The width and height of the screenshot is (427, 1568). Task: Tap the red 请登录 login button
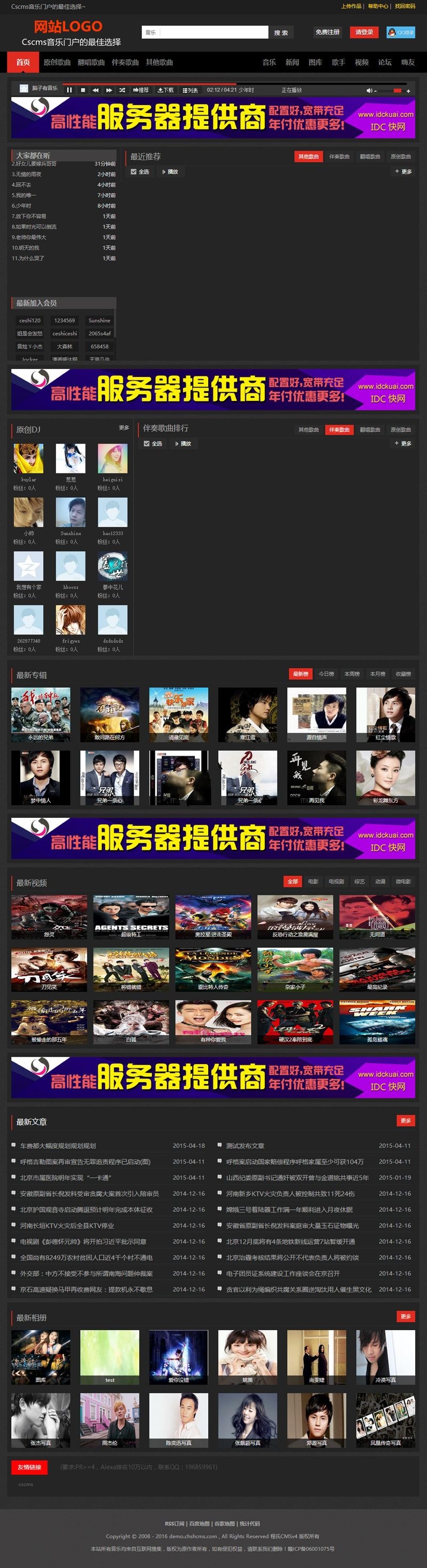click(x=364, y=33)
